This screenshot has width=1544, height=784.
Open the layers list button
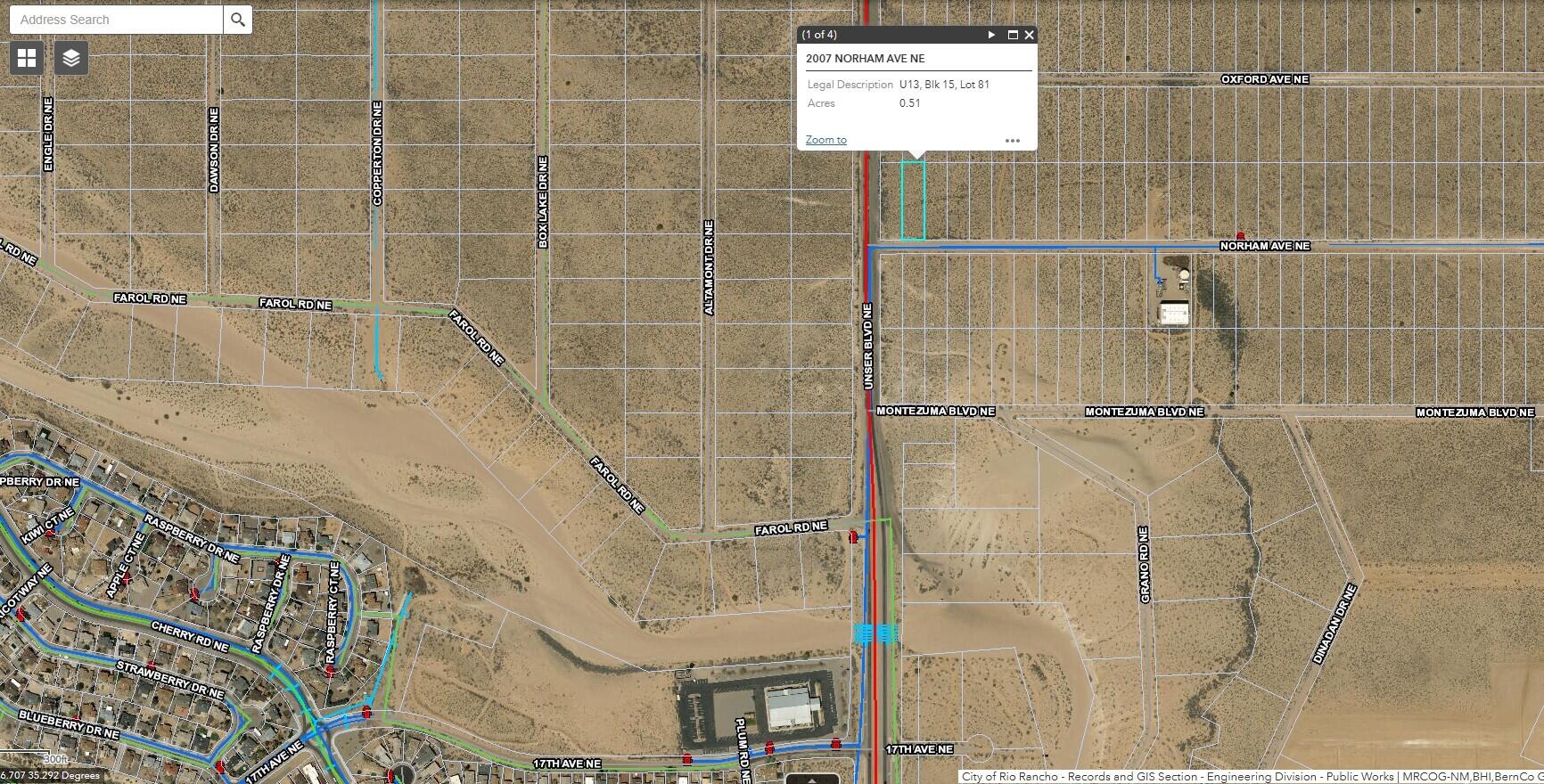[x=71, y=58]
